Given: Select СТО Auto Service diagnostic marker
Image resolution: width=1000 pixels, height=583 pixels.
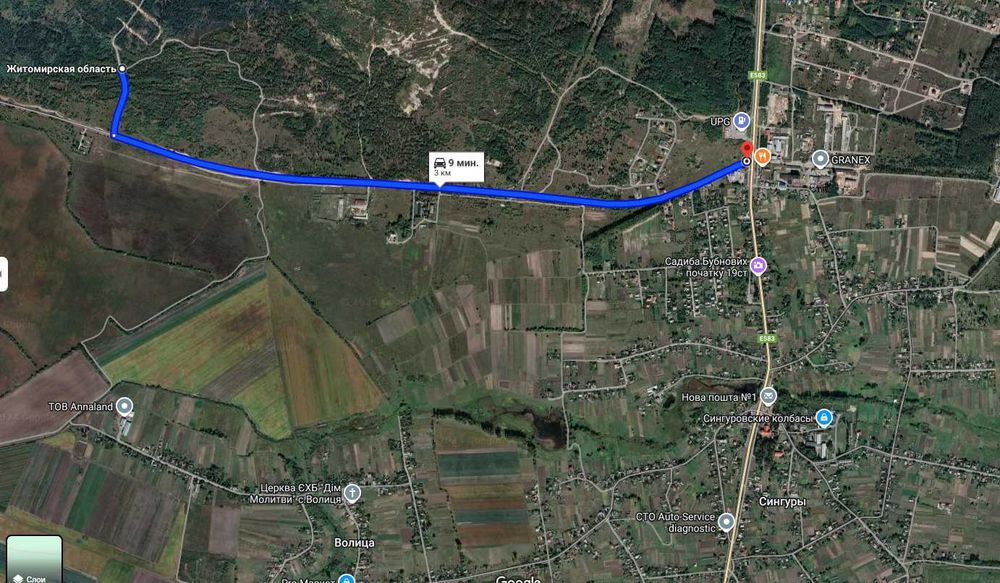Looking at the screenshot, I should tap(727, 521).
